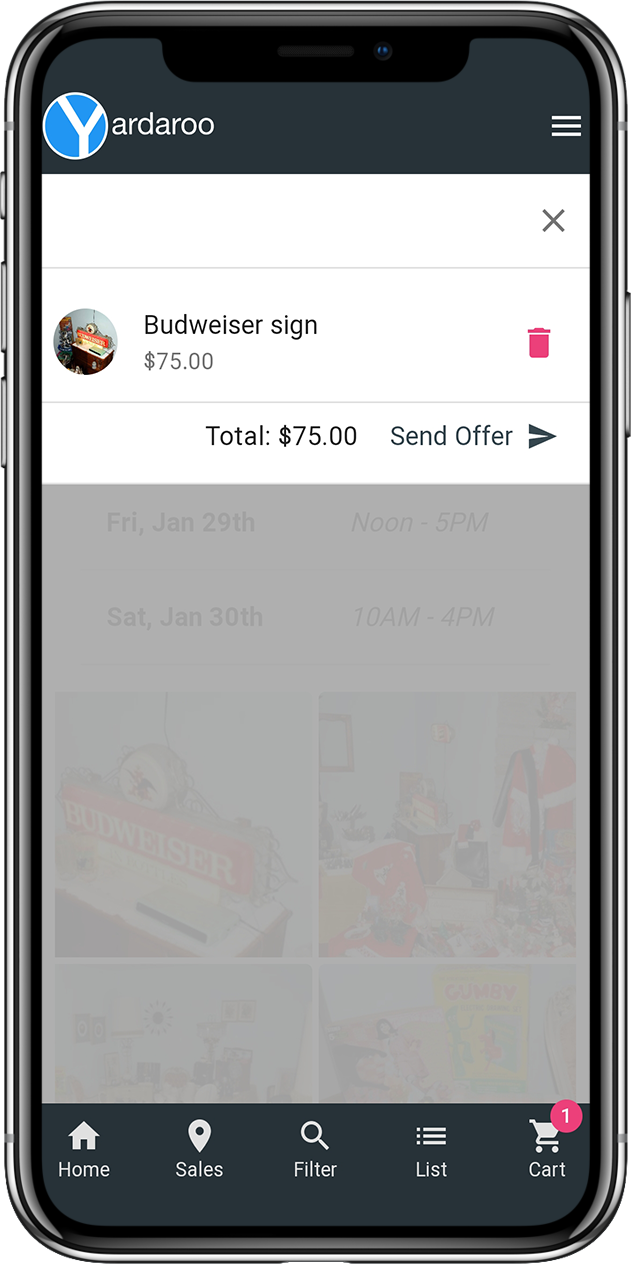
Task: Close the cart panel
Action: [553, 220]
